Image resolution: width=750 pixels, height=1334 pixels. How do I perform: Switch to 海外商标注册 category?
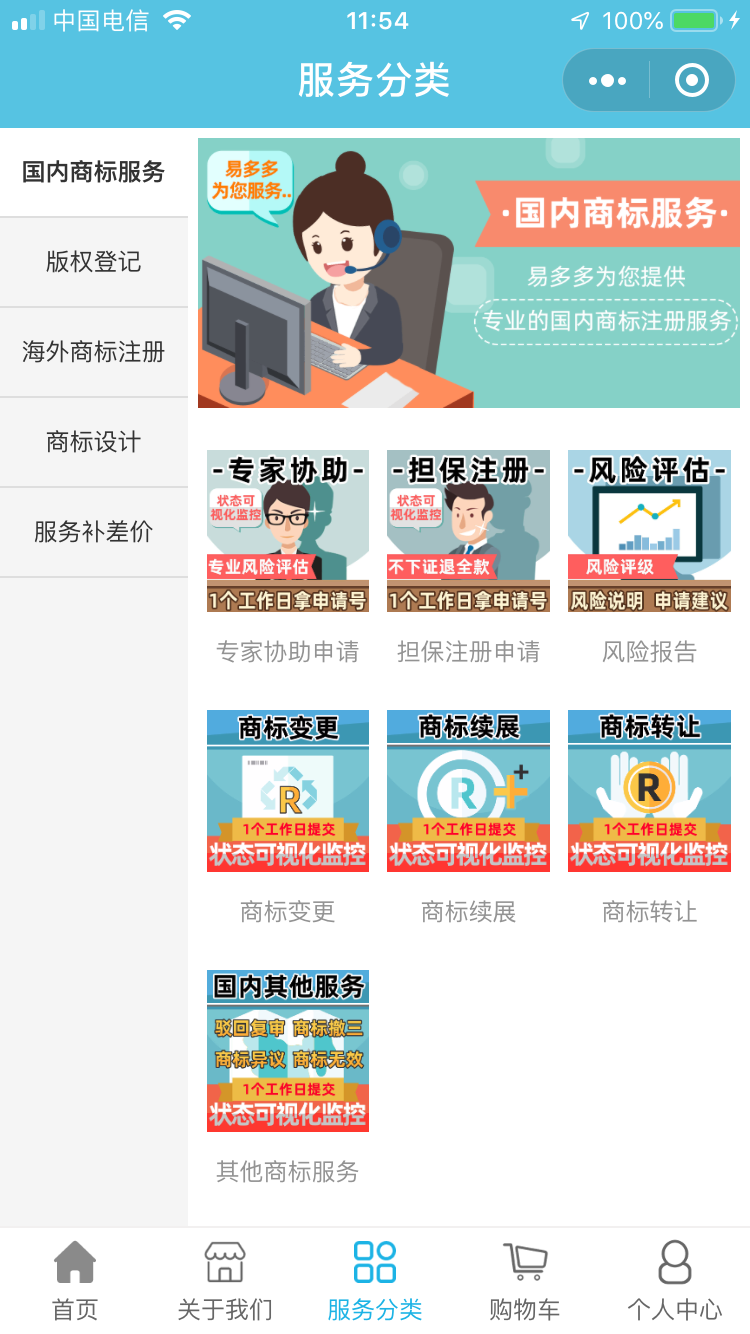[x=94, y=352]
